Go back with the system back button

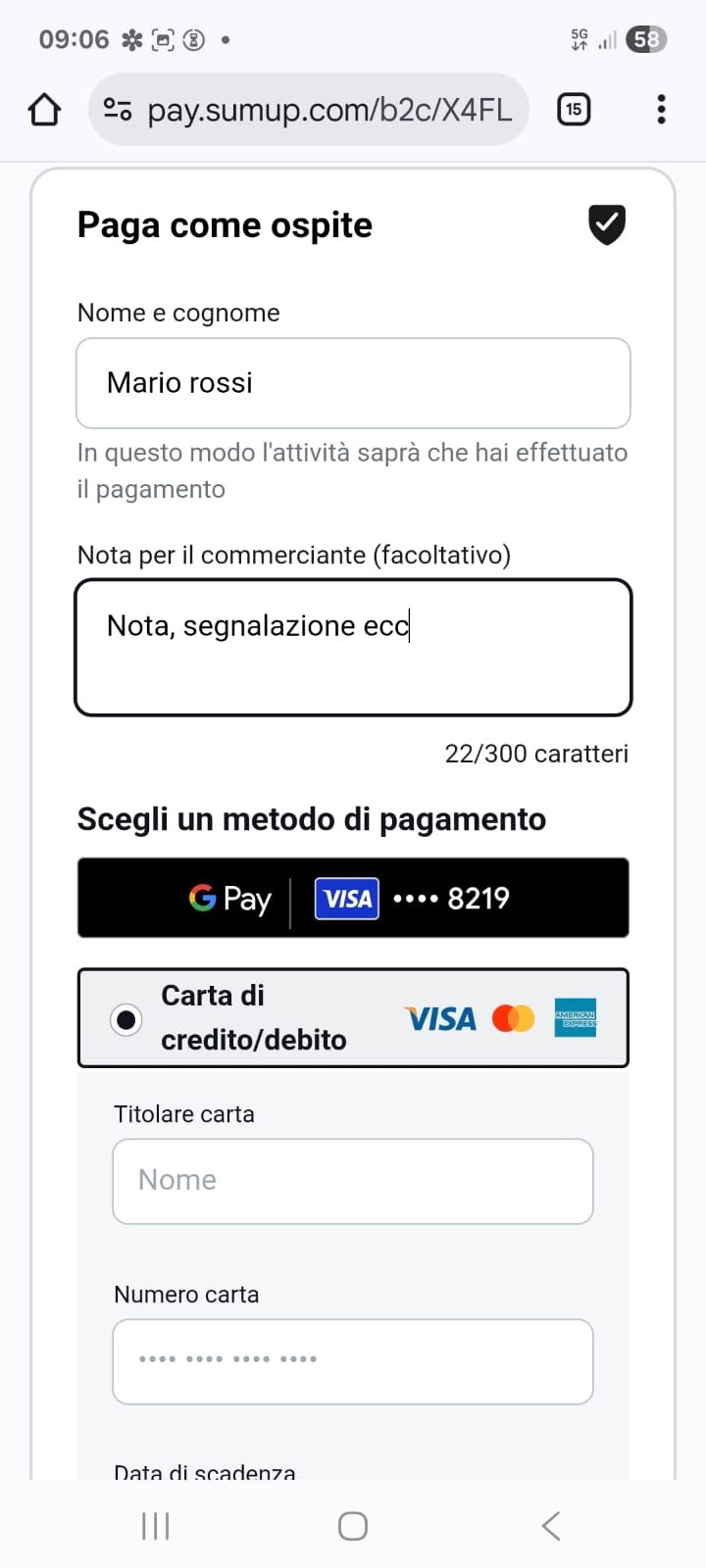tap(551, 1526)
